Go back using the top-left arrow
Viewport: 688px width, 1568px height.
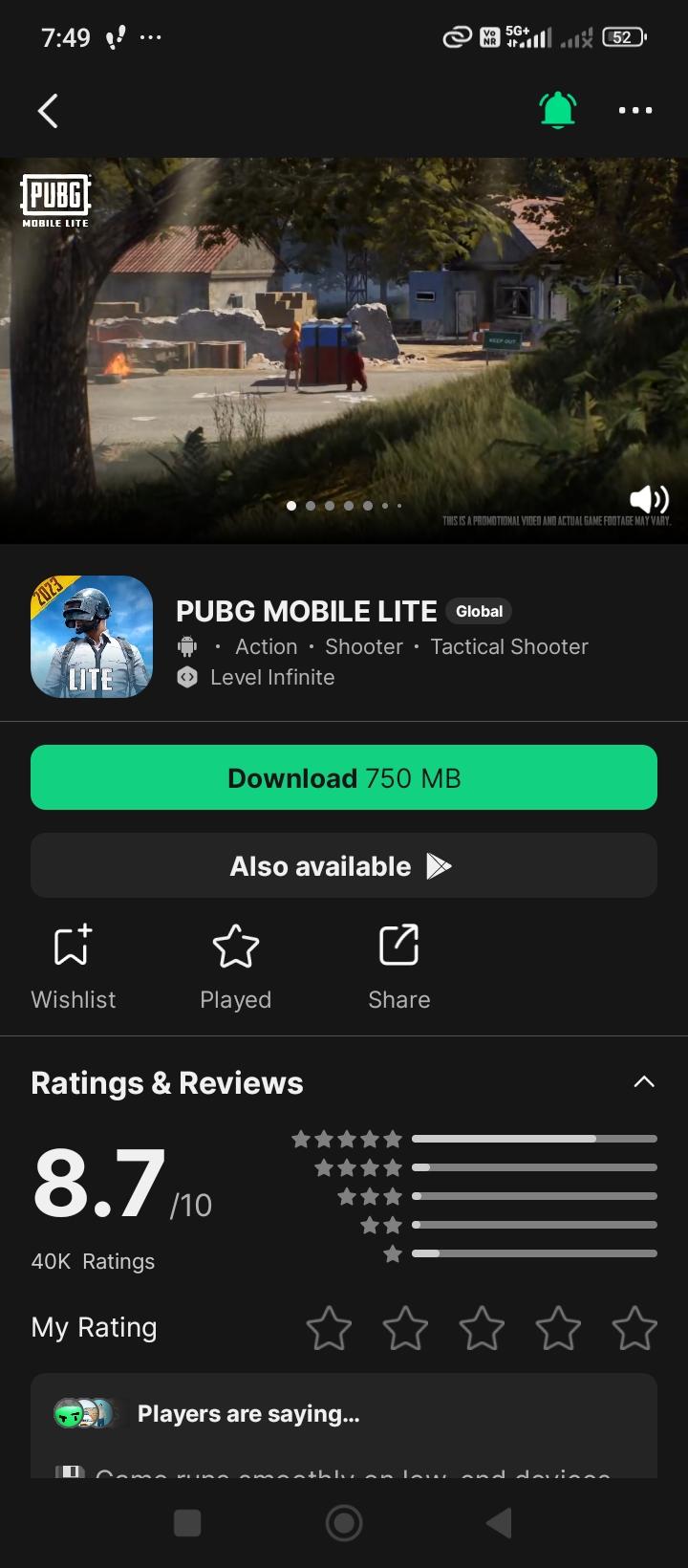[48, 111]
